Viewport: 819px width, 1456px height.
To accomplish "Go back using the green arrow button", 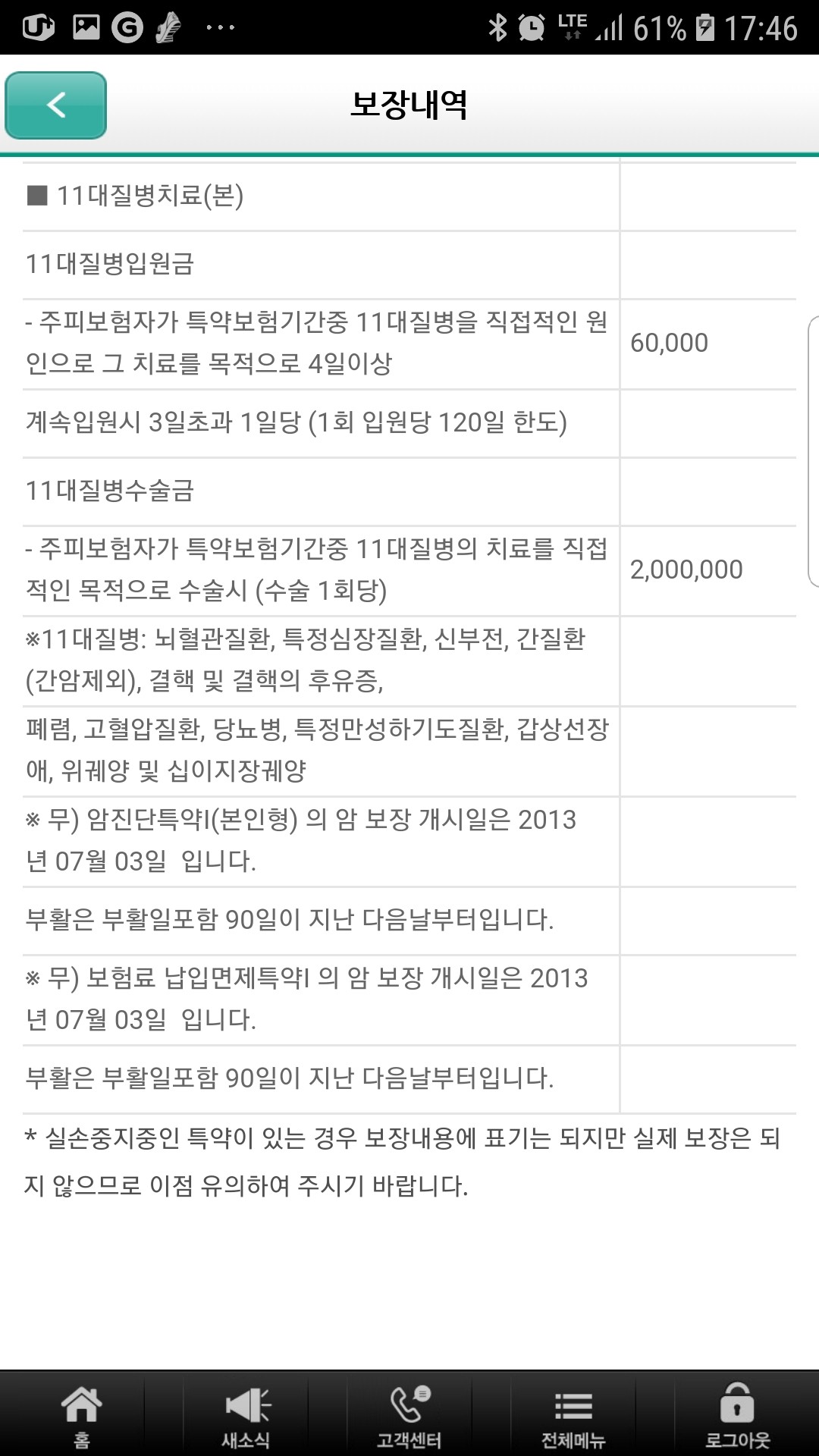I will [x=56, y=105].
